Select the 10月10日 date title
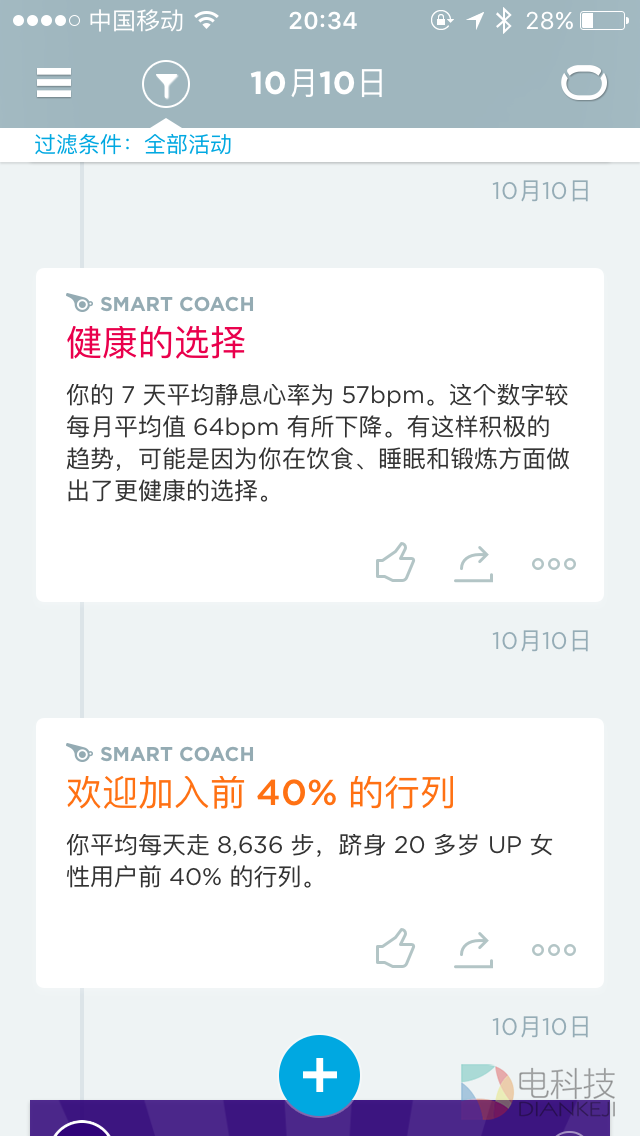 coord(317,84)
